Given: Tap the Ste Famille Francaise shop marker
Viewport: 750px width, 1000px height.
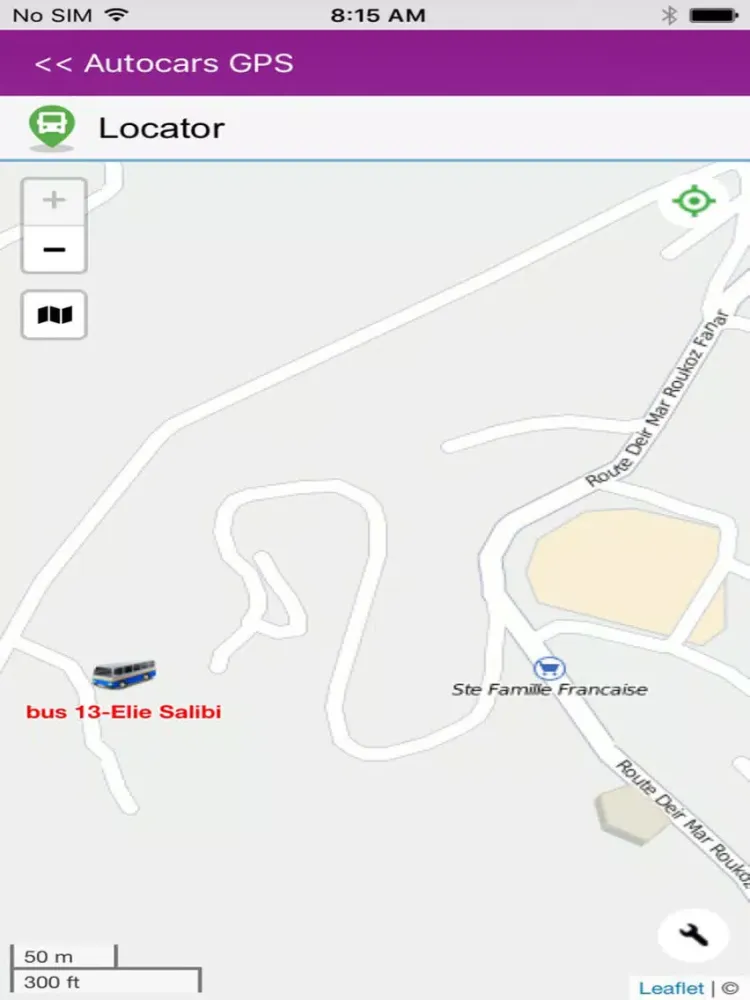Looking at the screenshot, I should click(548, 667).
